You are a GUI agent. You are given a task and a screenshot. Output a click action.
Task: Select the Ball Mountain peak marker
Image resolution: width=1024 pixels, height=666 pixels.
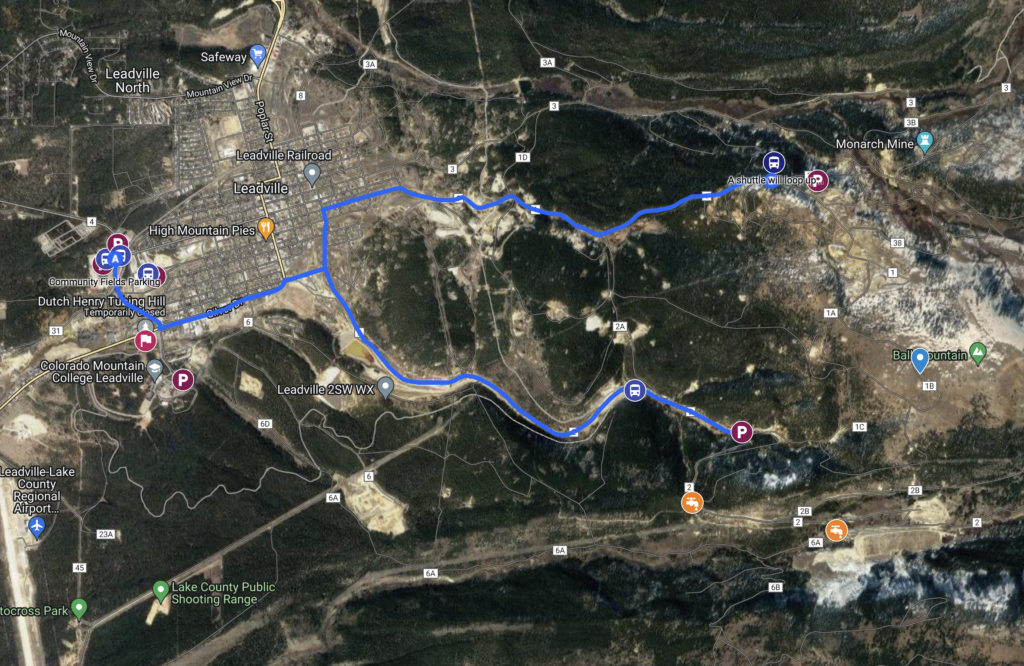[978, 353]
